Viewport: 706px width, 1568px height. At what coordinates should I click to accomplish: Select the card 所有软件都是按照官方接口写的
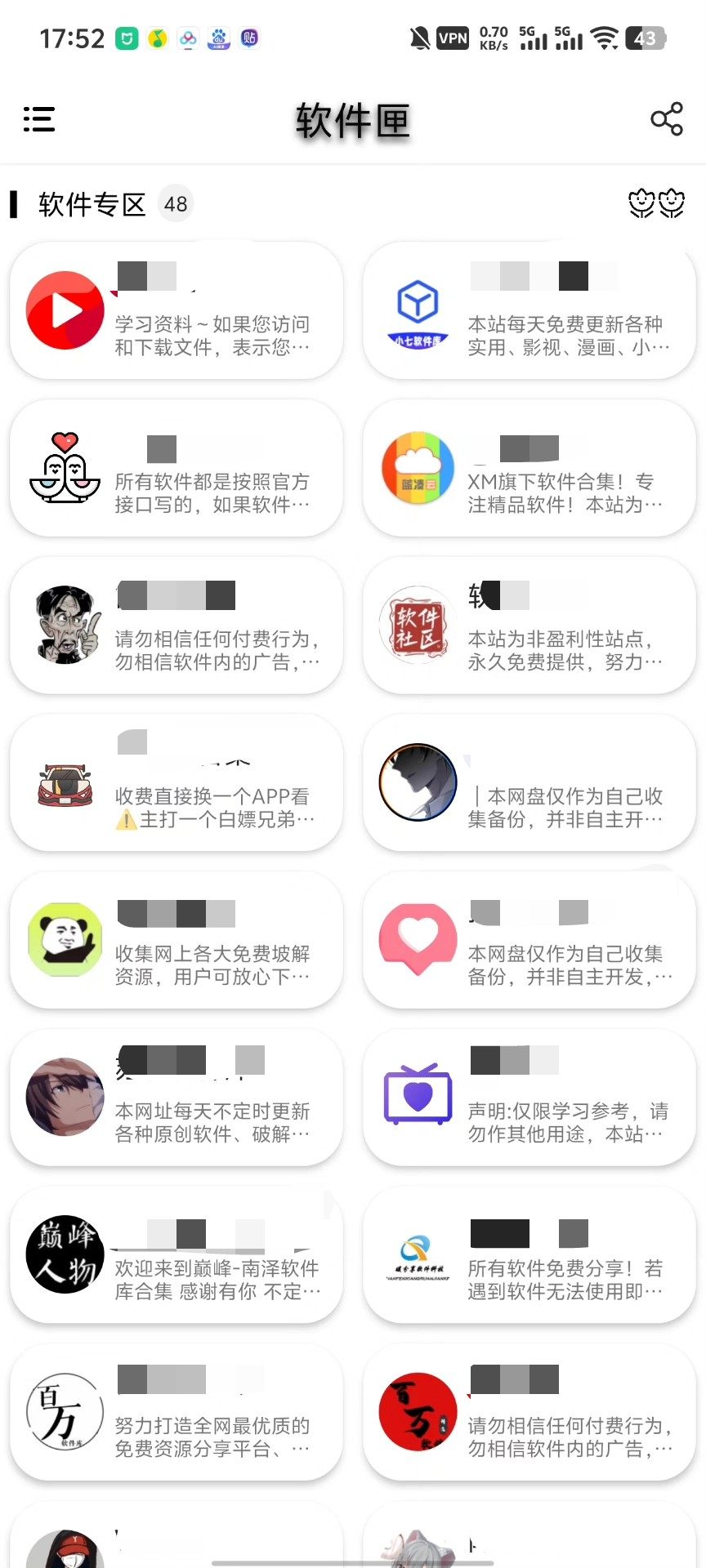click(x=176, y=469)
